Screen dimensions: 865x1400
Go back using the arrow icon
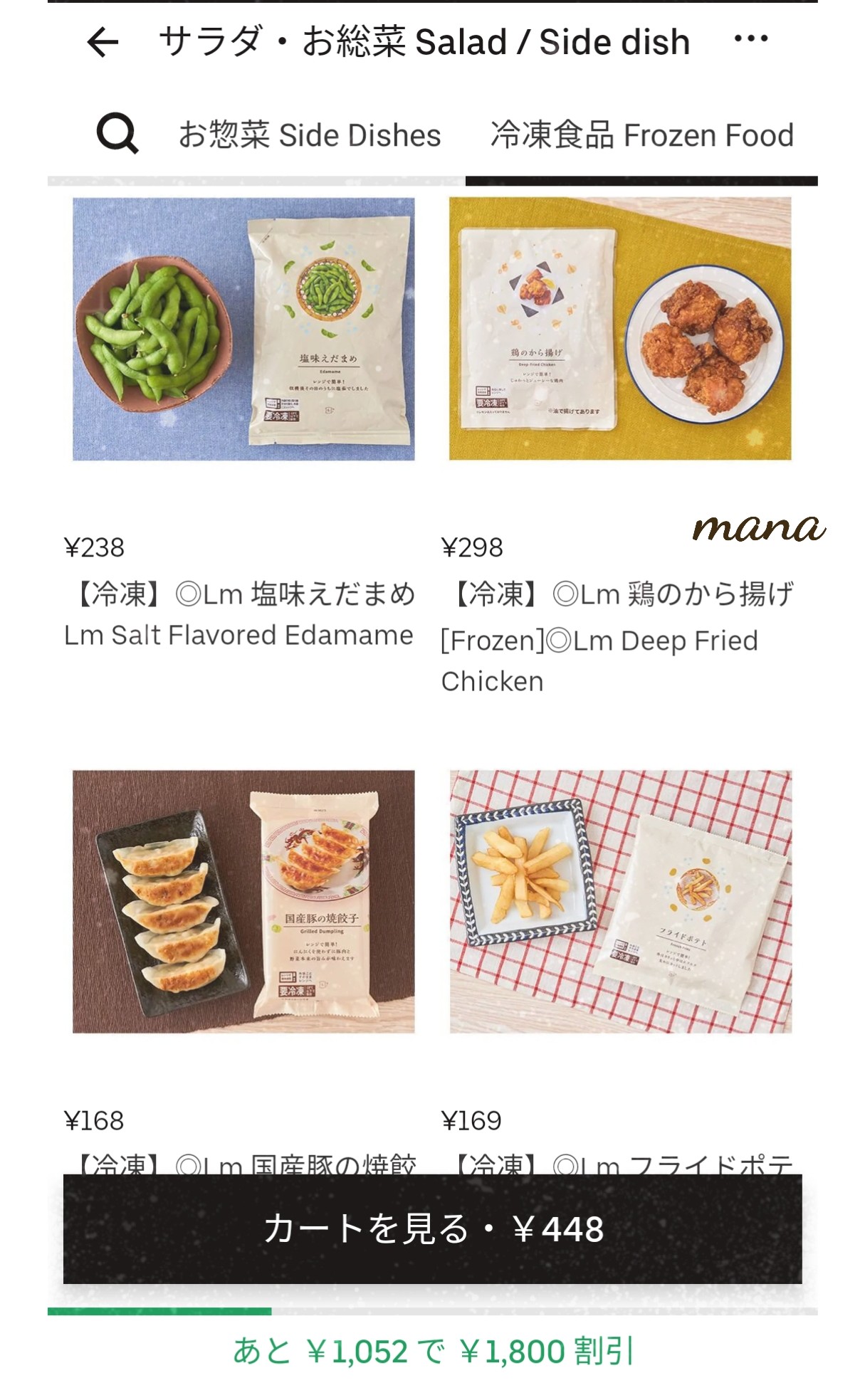103,42
